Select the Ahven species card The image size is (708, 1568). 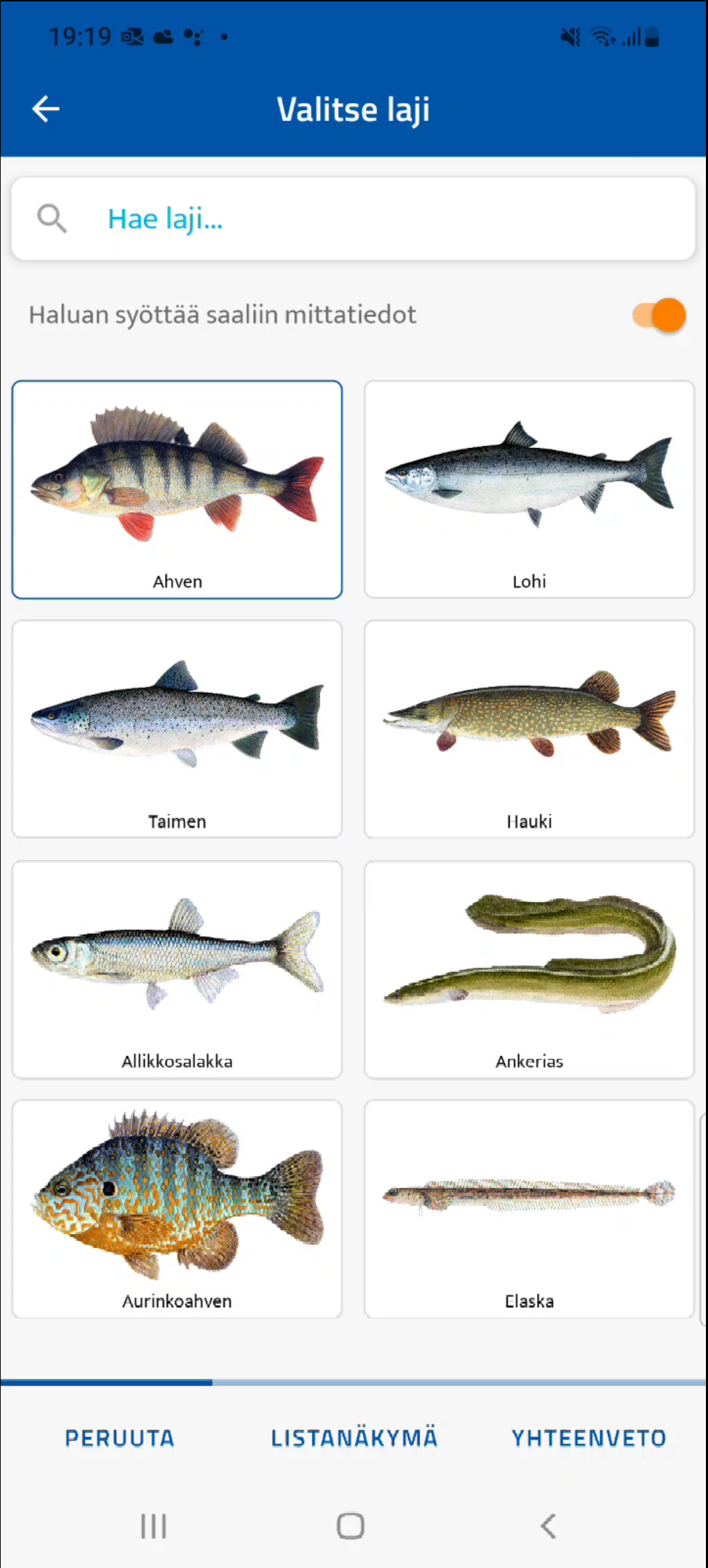177,489
